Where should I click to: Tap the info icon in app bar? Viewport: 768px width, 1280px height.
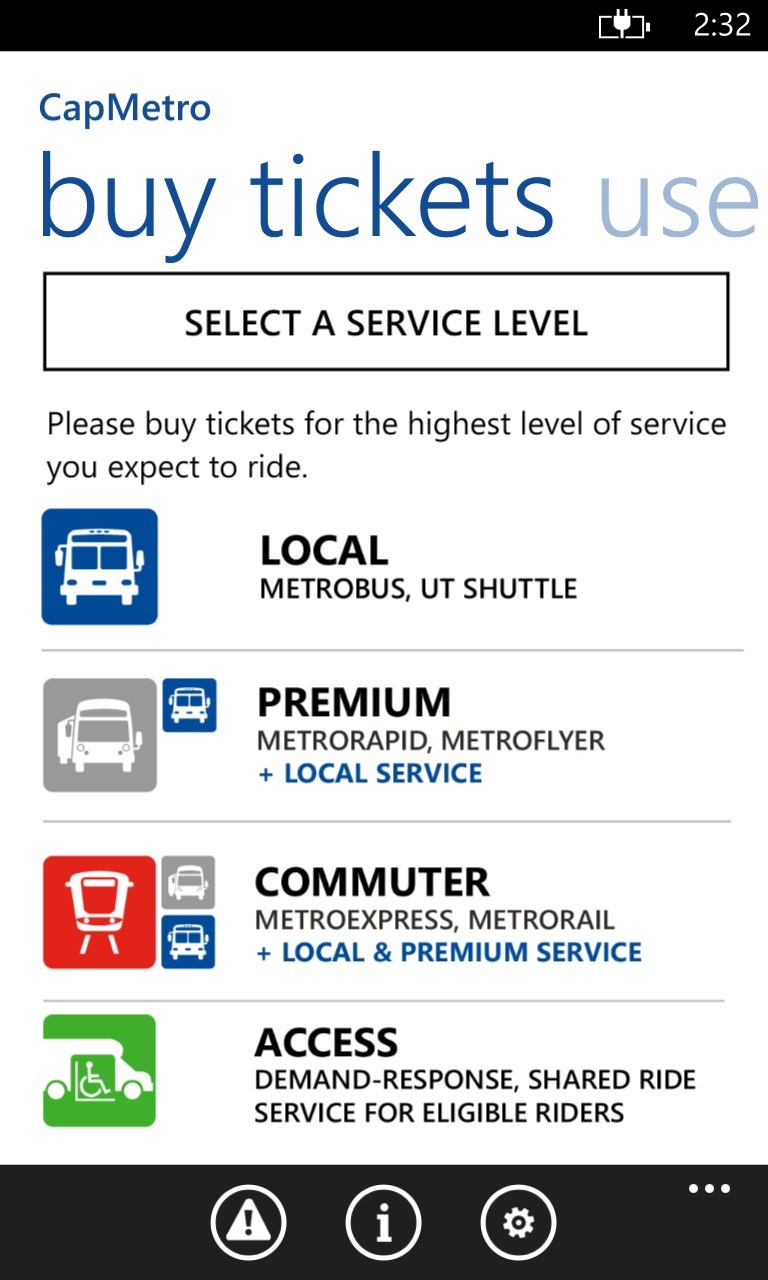click(x=383, y=1221)
